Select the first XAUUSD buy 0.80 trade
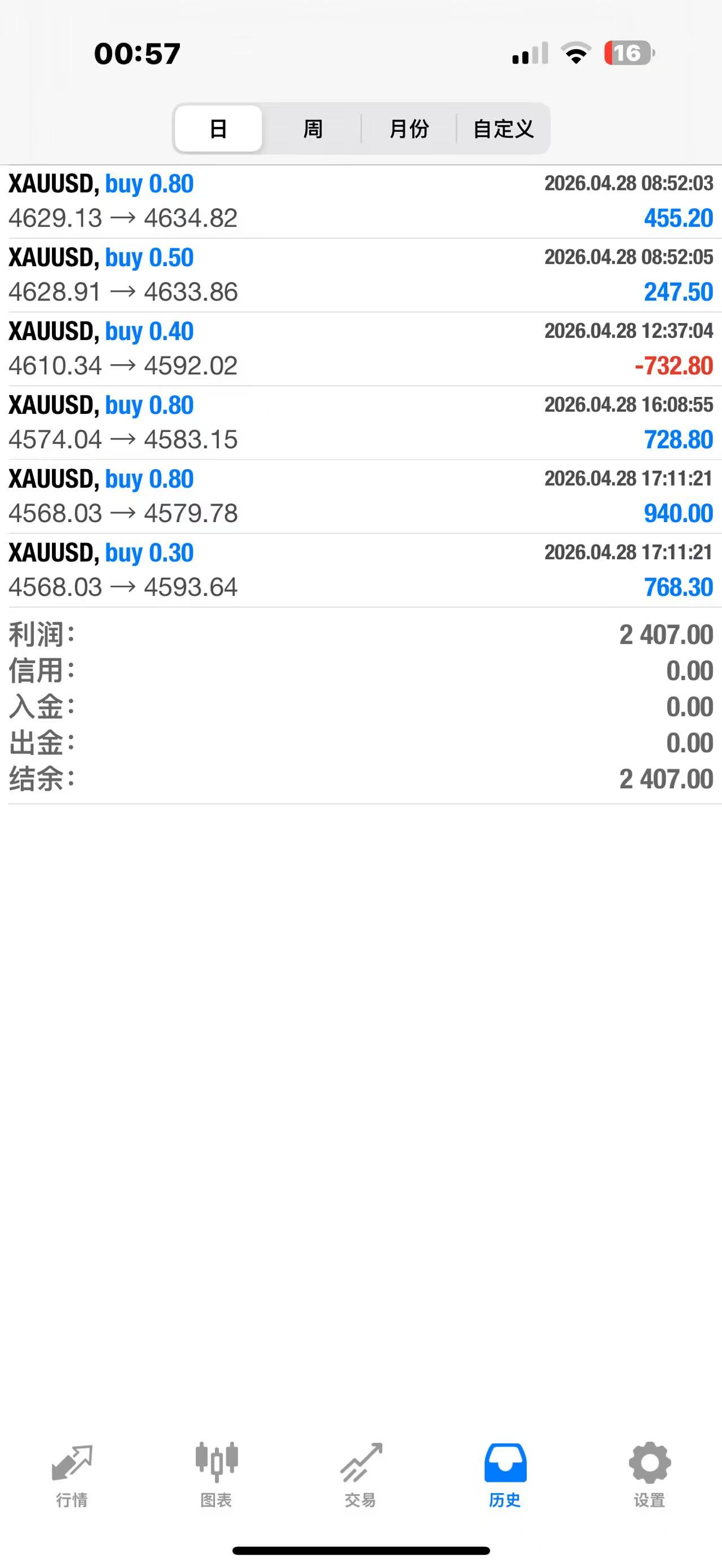This screenshot has width=722, height=1568. pyautogui.click(x=361, y=200)
